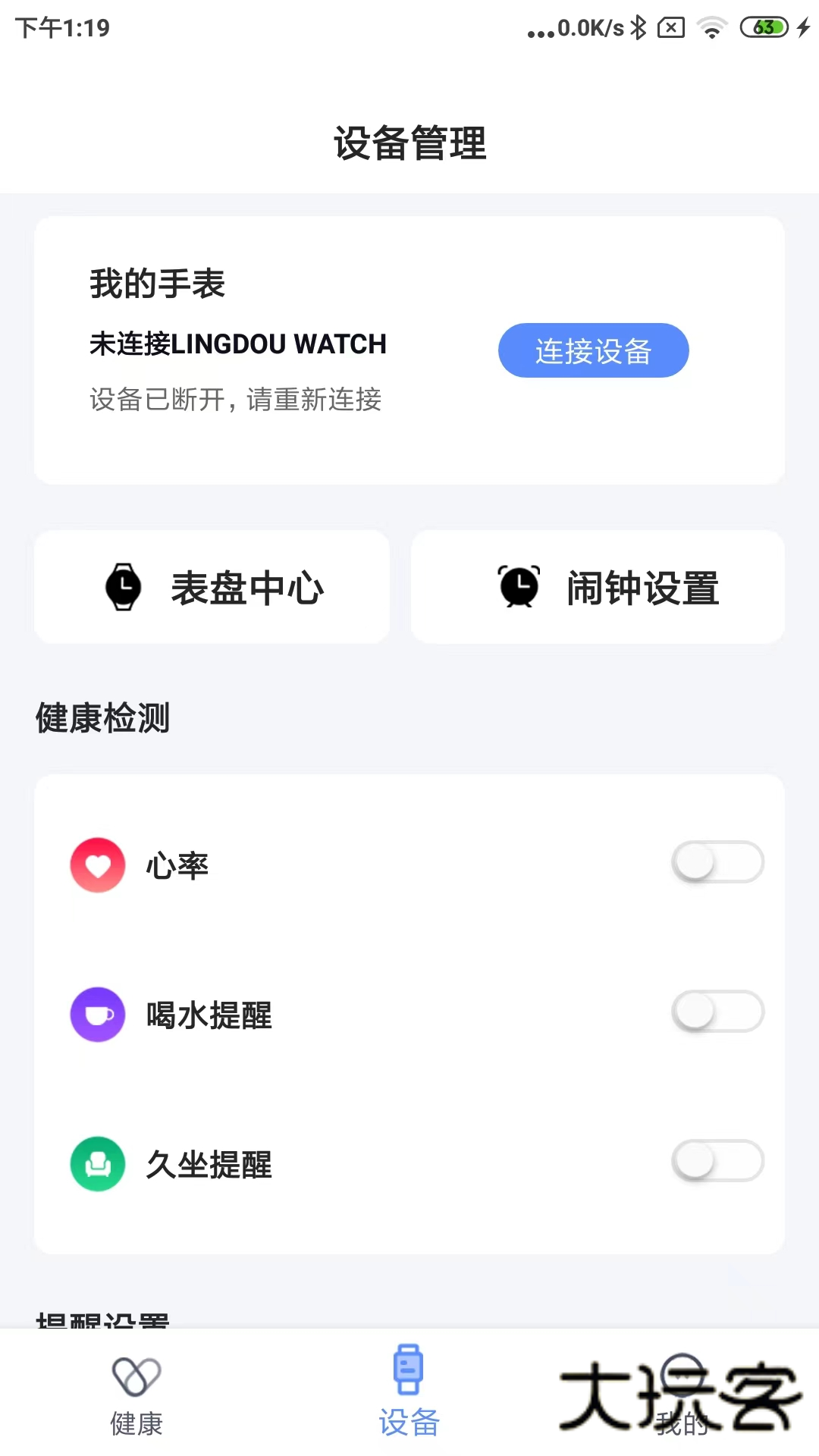819x1456 pixels.
Task: Tap the 连接设备 button to connect device
Action: coord(593,350)
